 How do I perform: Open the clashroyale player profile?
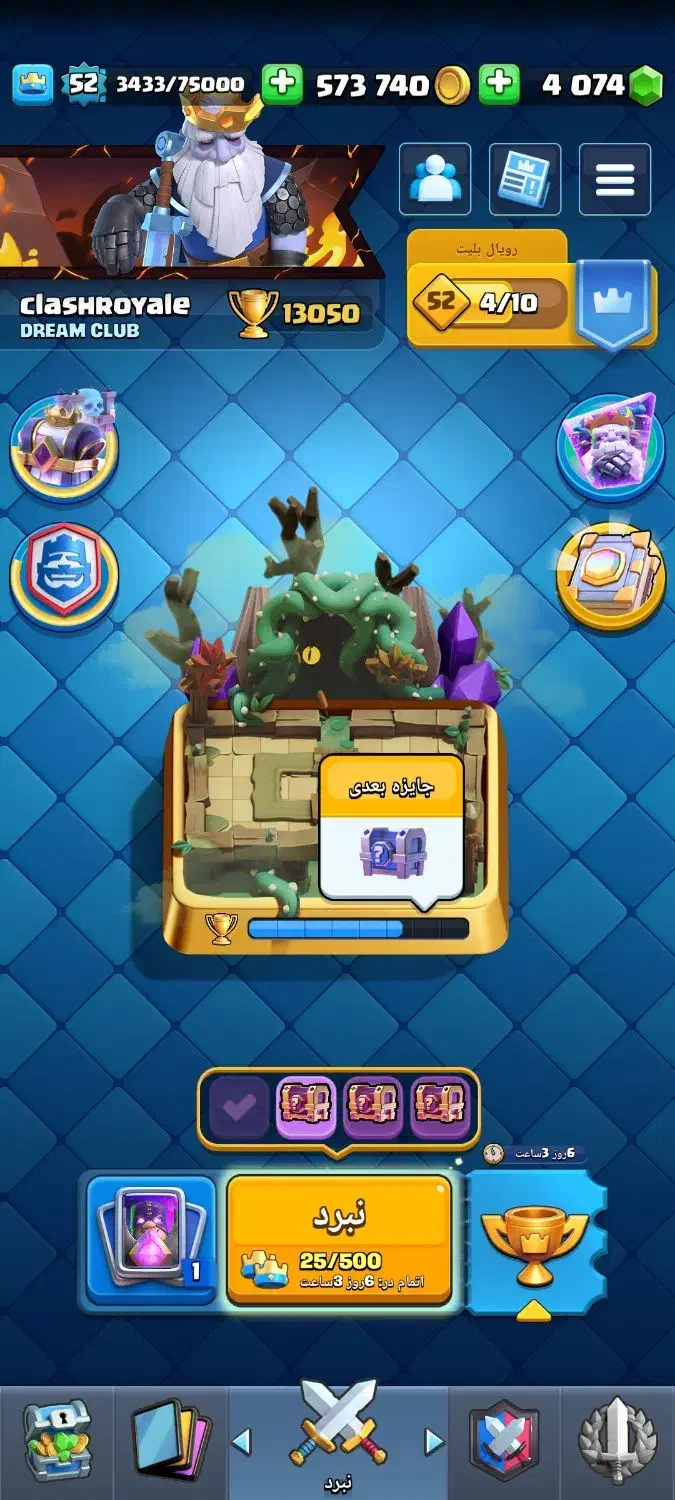pyautogui.click(x=105, y=314)
